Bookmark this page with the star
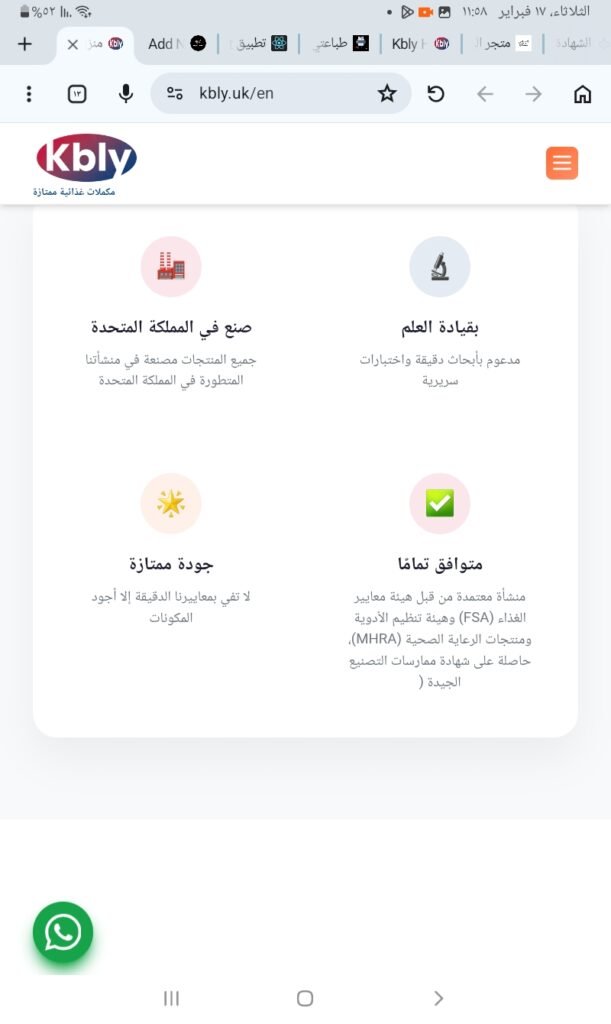Image resolution: width=611 pixels, height=1024 pixels. [386, 94]
